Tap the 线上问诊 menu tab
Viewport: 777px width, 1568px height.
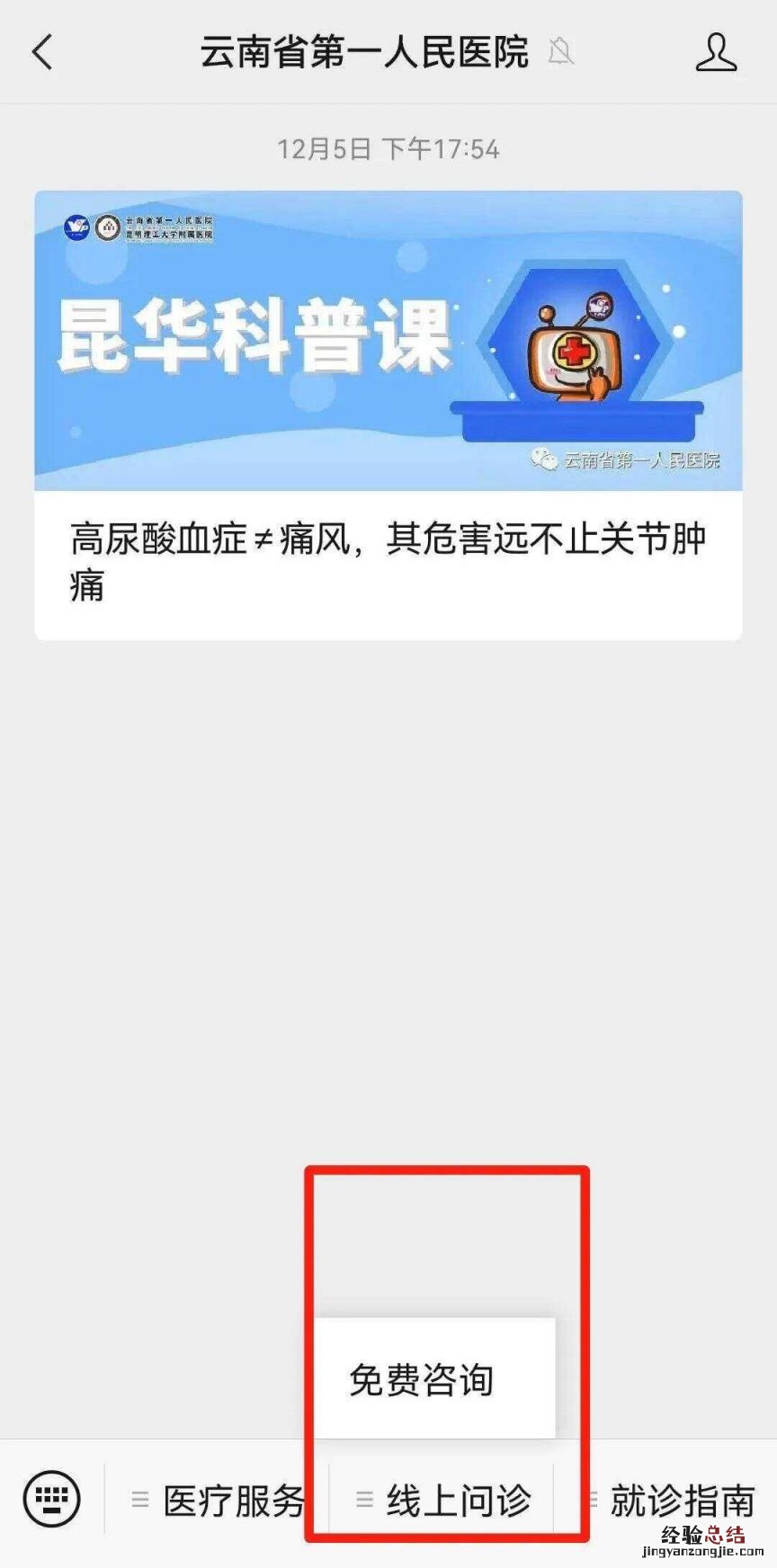point(444,1500)
